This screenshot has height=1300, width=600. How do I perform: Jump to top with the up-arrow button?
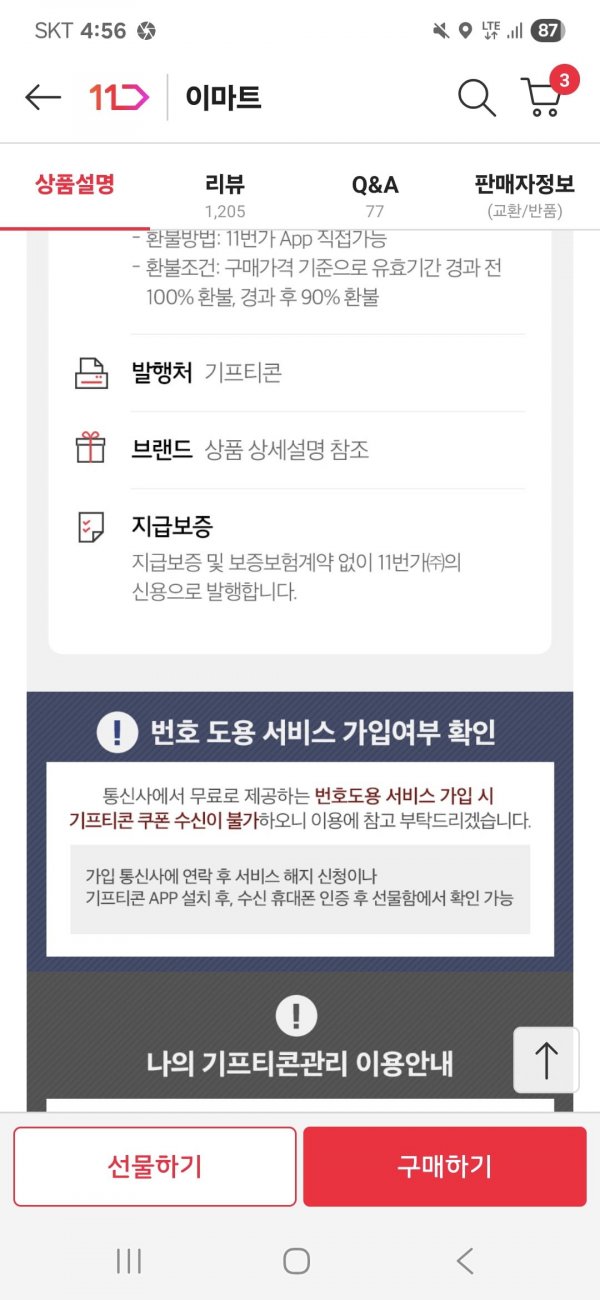546,1060
